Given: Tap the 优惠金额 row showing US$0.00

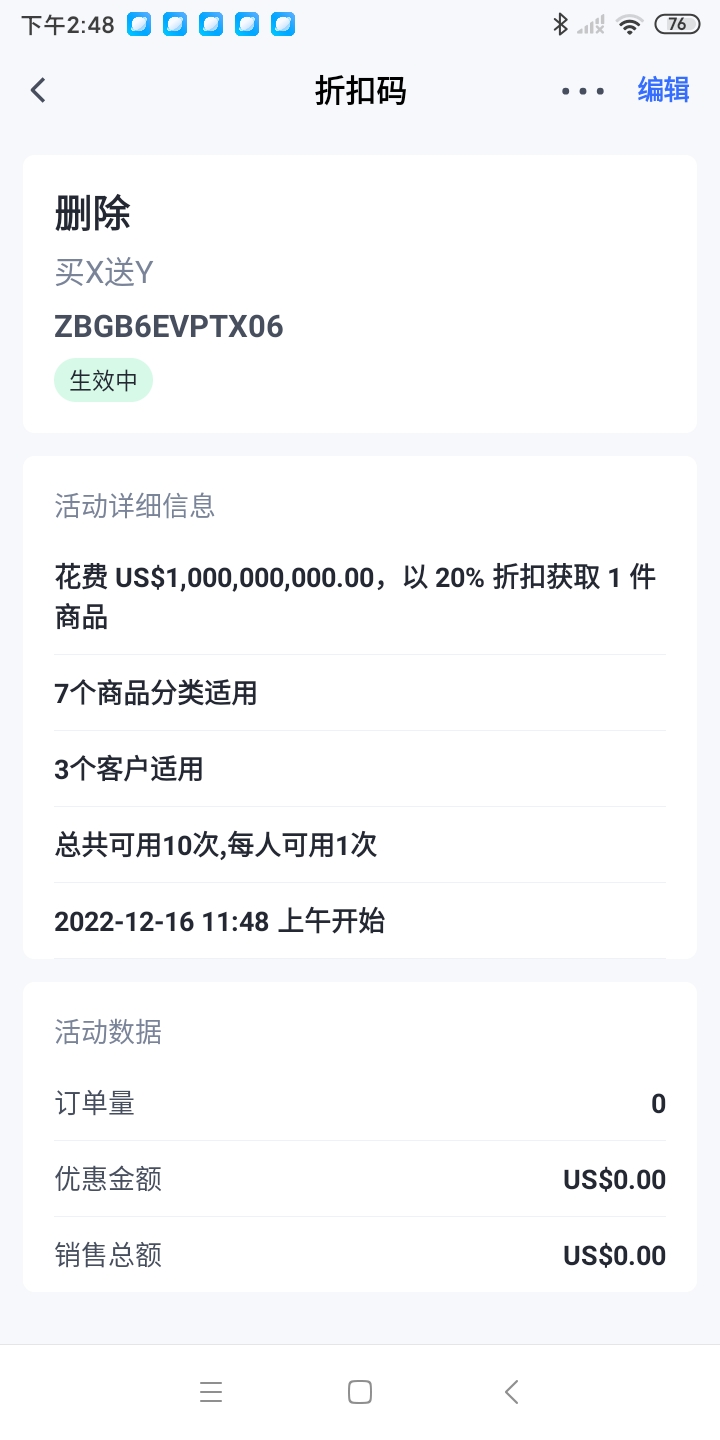Looking at the screenshot, I should click(x=360, y=1179).
